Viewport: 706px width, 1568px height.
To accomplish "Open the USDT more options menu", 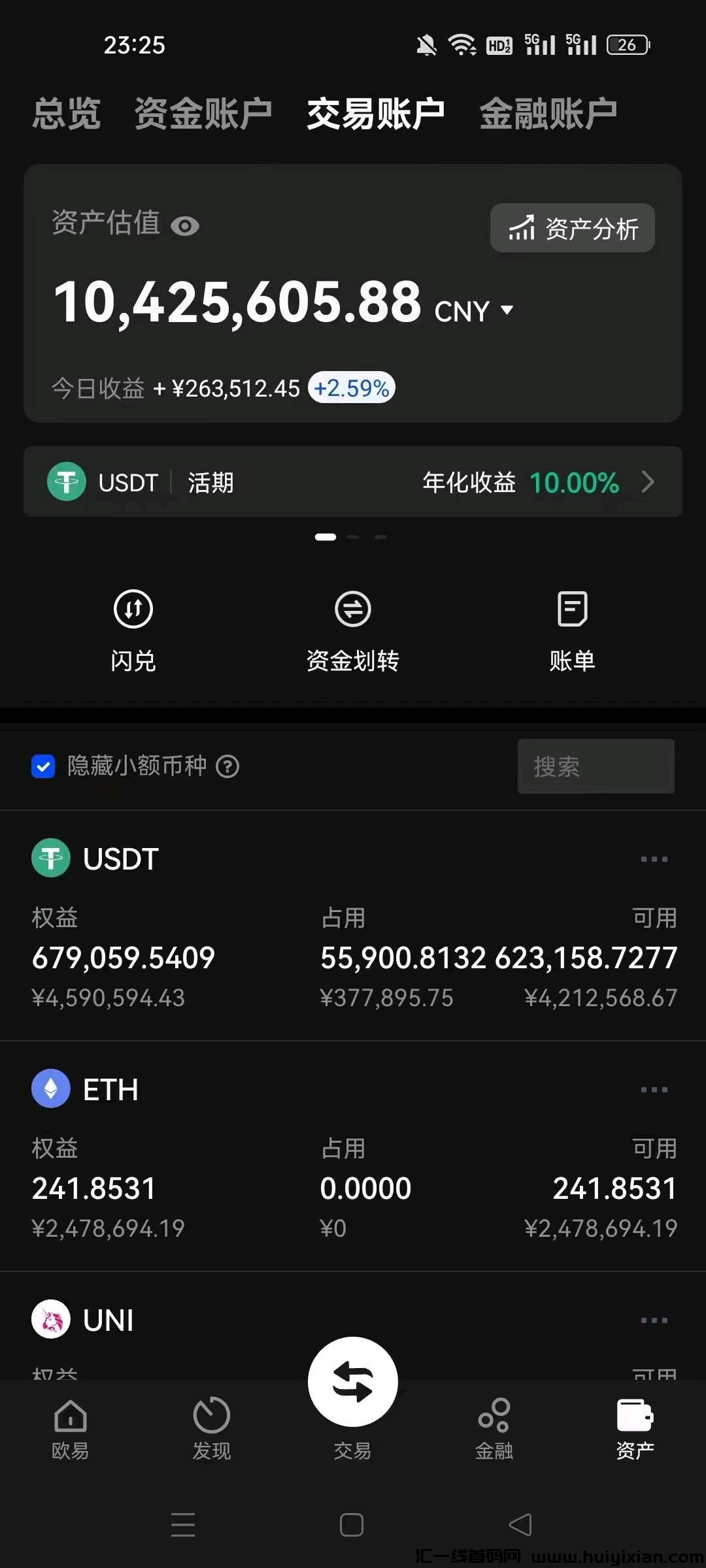I will [654, 858].
